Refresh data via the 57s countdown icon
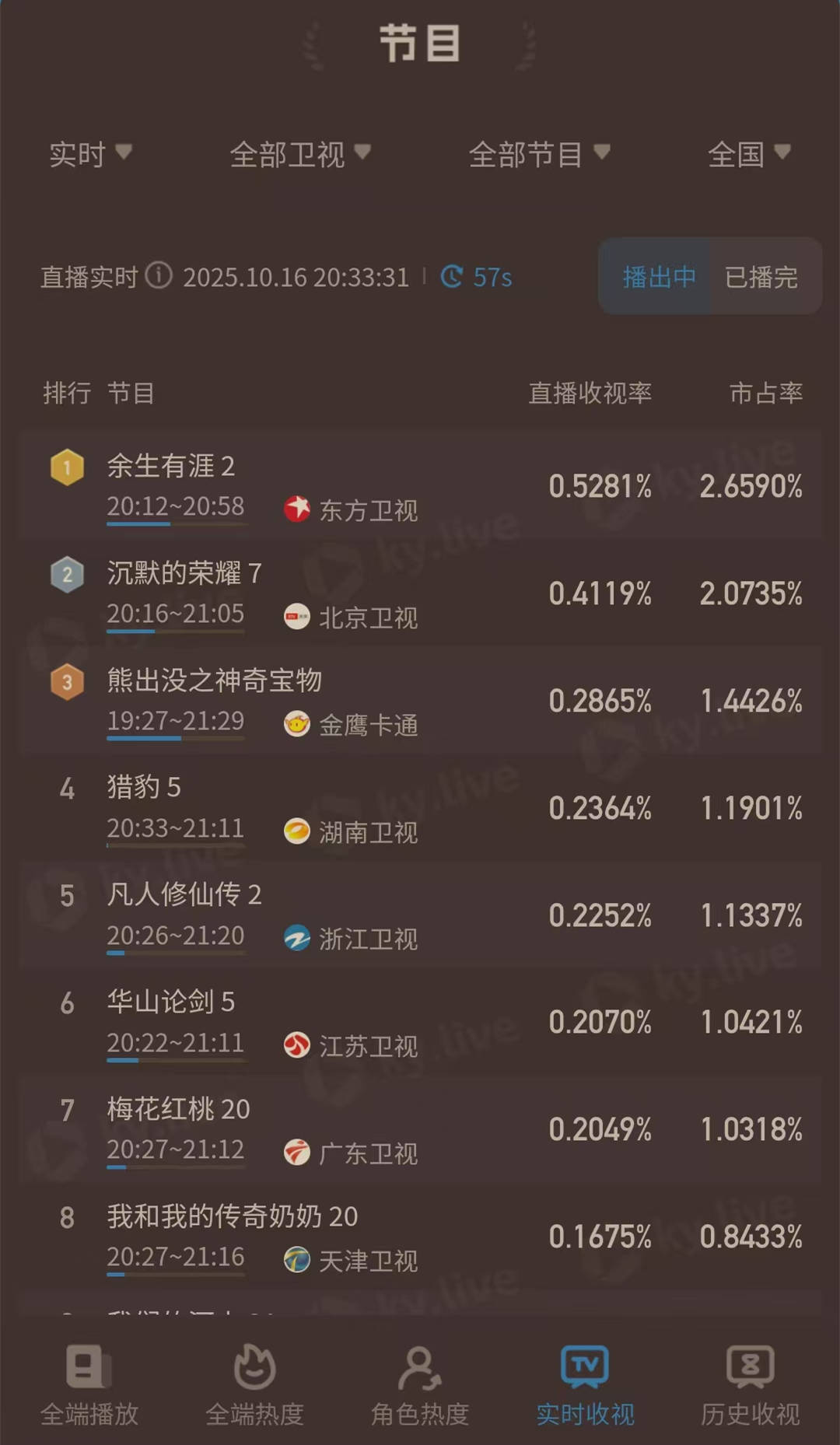The image size is (840, 1445). click(452, 277)
